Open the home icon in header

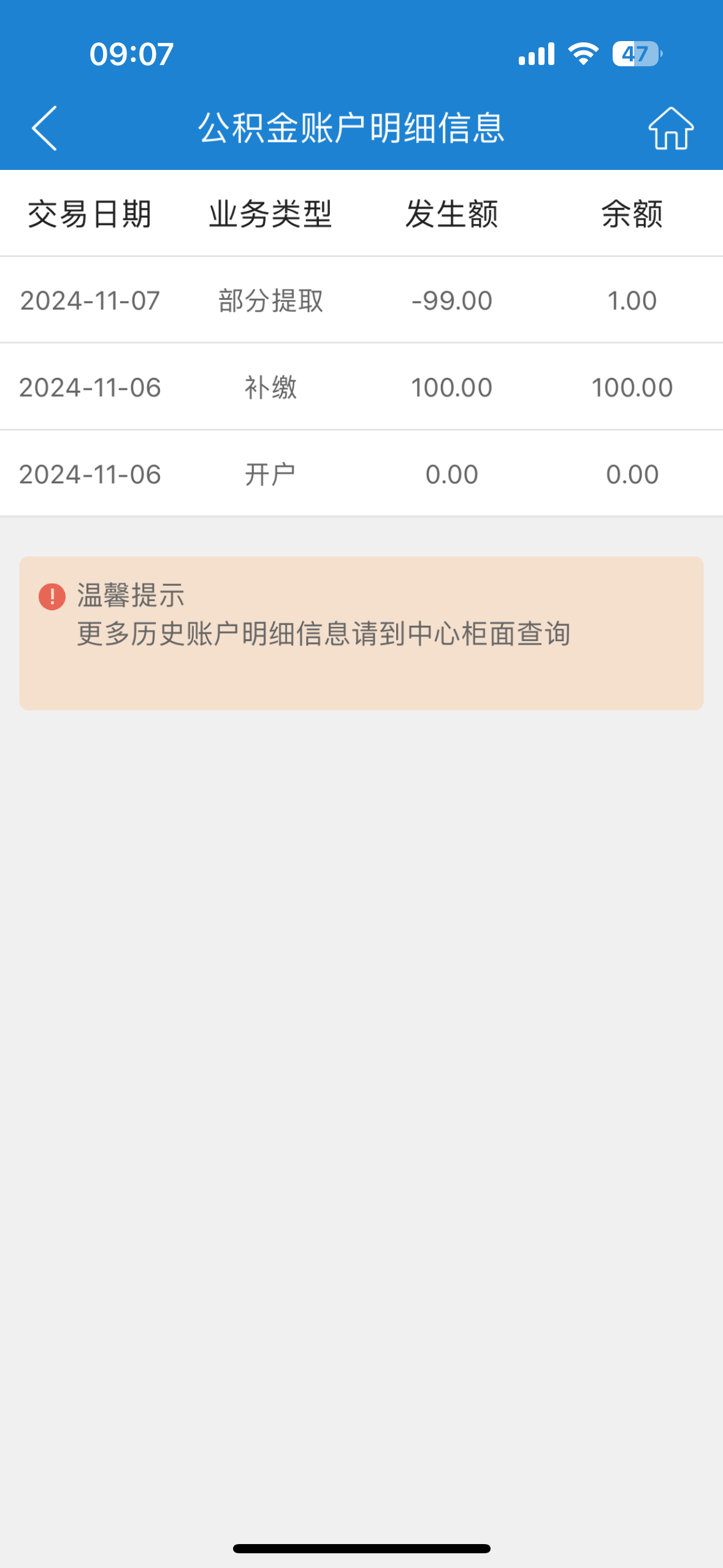click(671, 128)
